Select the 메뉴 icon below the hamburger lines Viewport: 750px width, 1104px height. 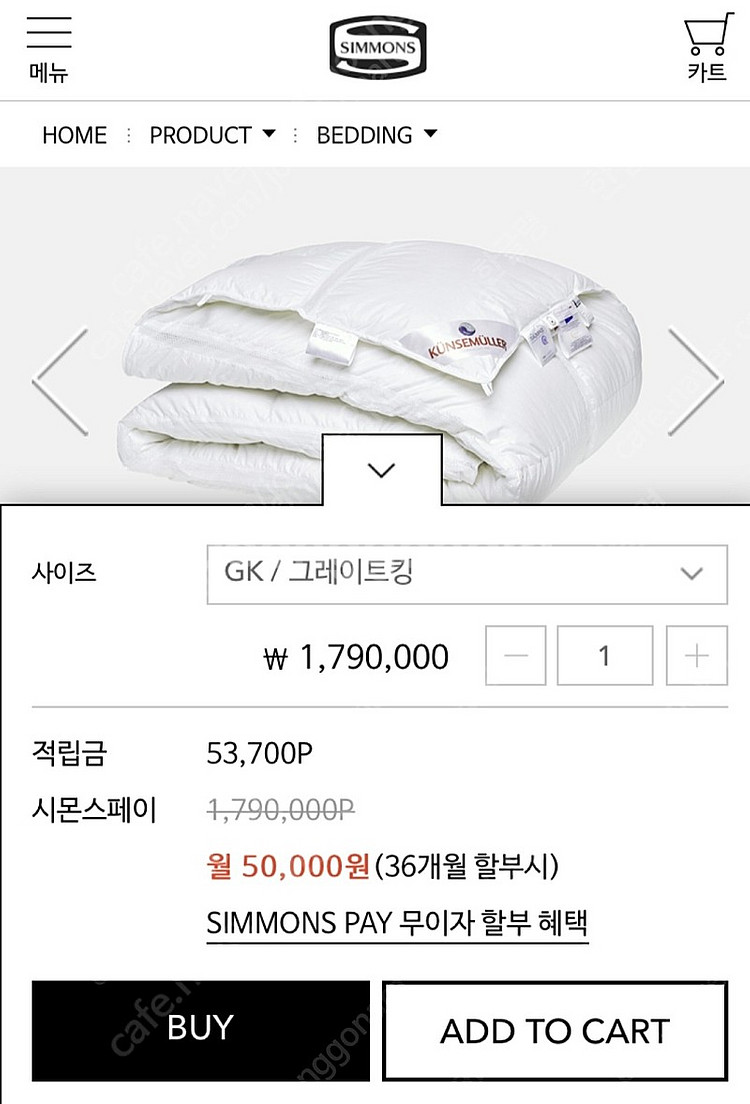(48, 70)
